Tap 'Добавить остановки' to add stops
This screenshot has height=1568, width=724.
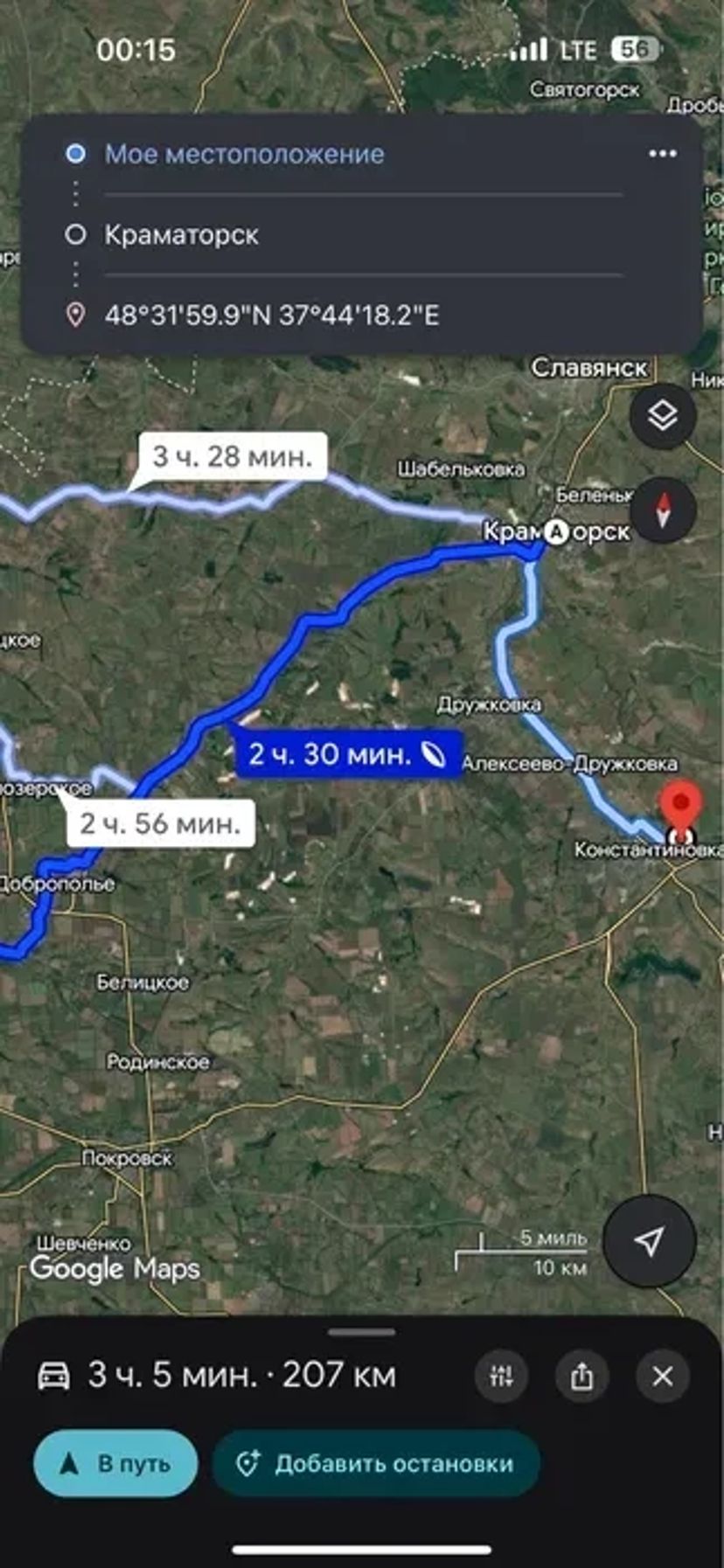click(376, 1464)
